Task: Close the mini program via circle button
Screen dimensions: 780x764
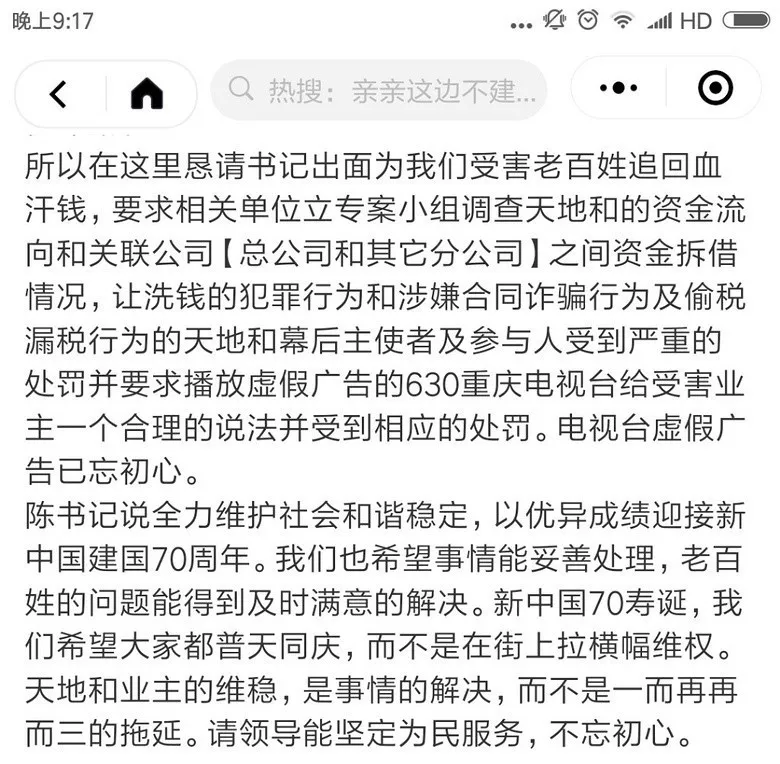Action: (715, 89)
